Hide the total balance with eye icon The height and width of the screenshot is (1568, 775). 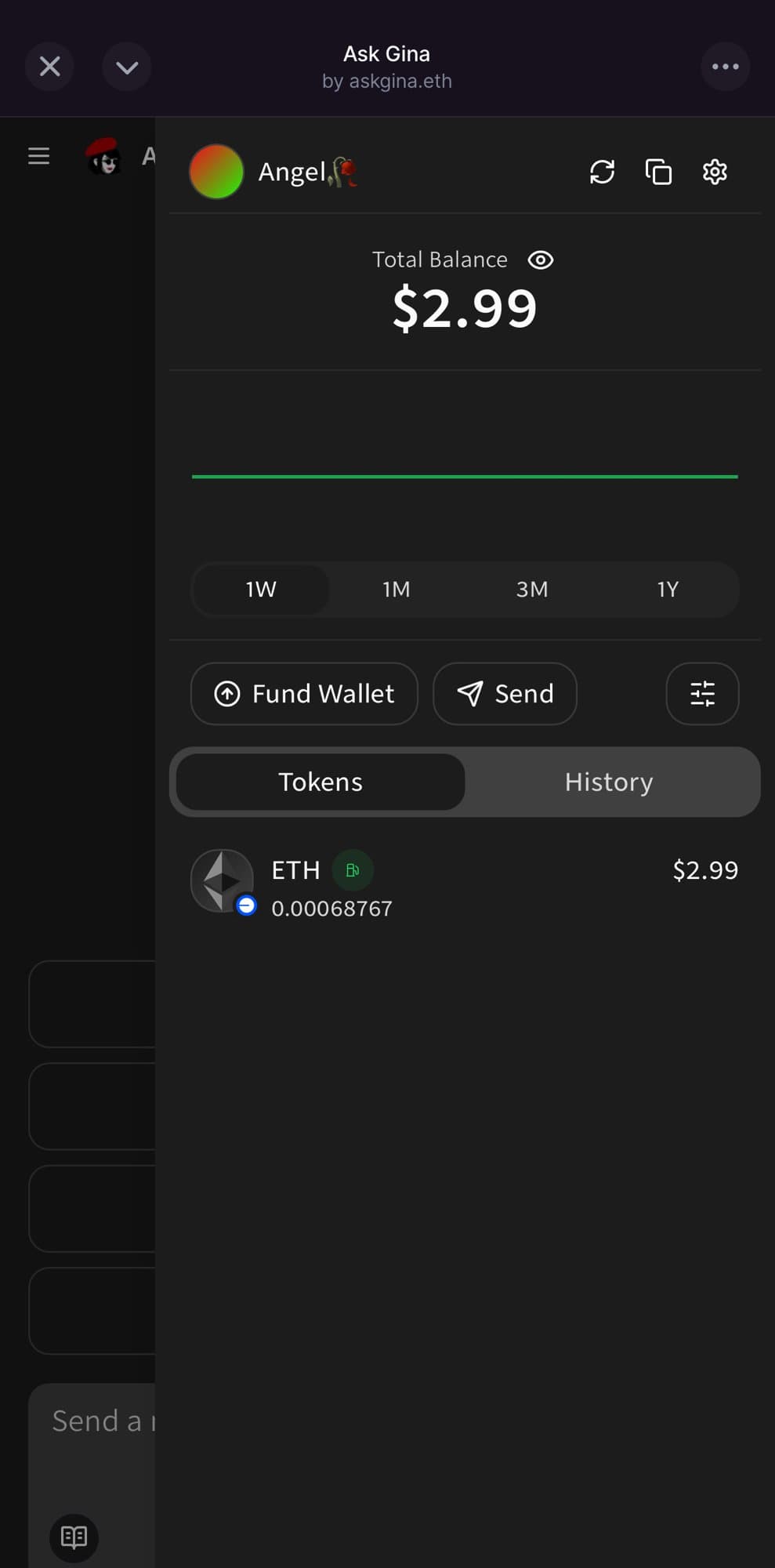(541, 260)
